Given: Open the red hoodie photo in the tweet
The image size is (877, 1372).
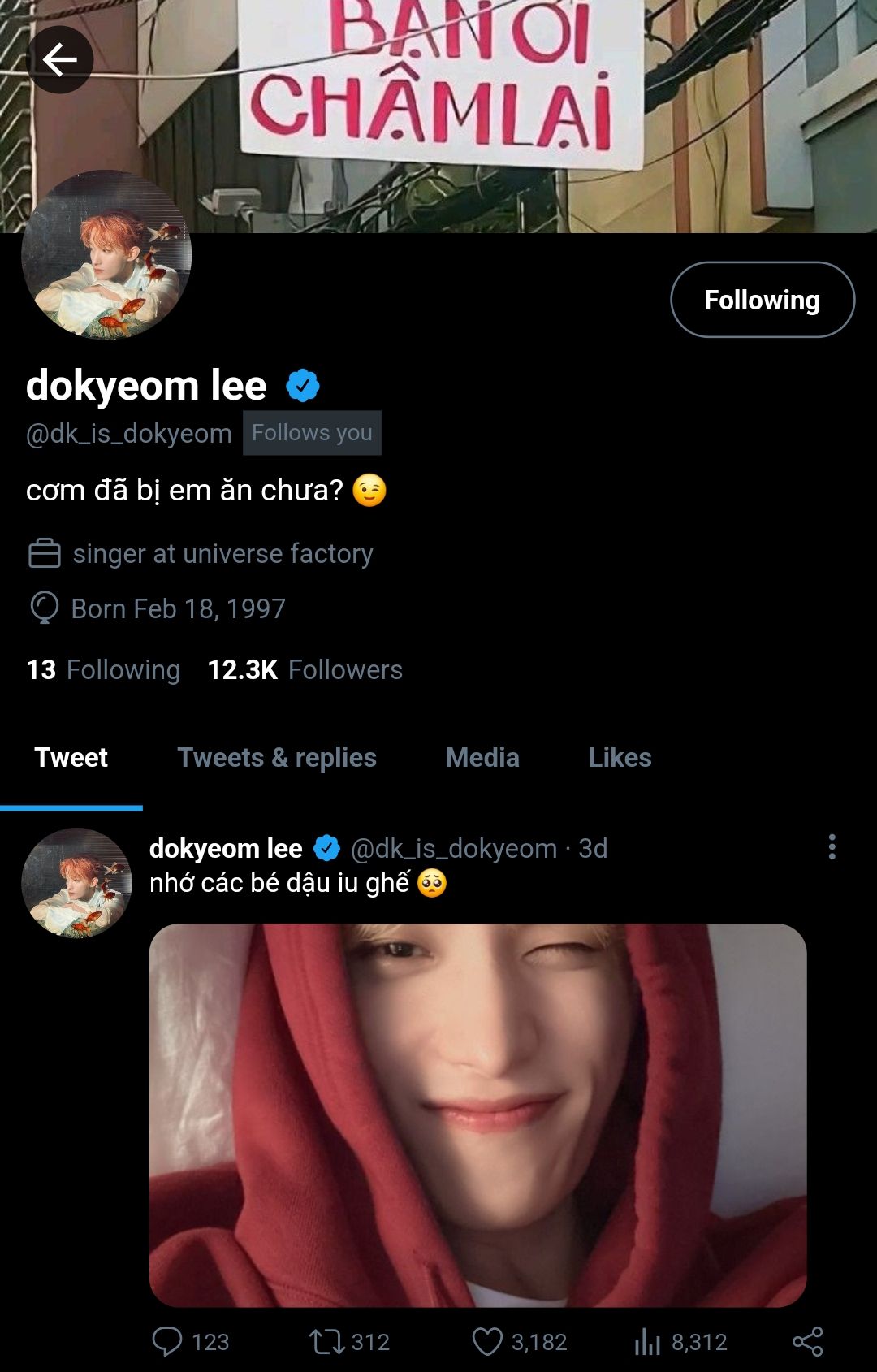Looking at the screenshot, I should [477, 1114].
